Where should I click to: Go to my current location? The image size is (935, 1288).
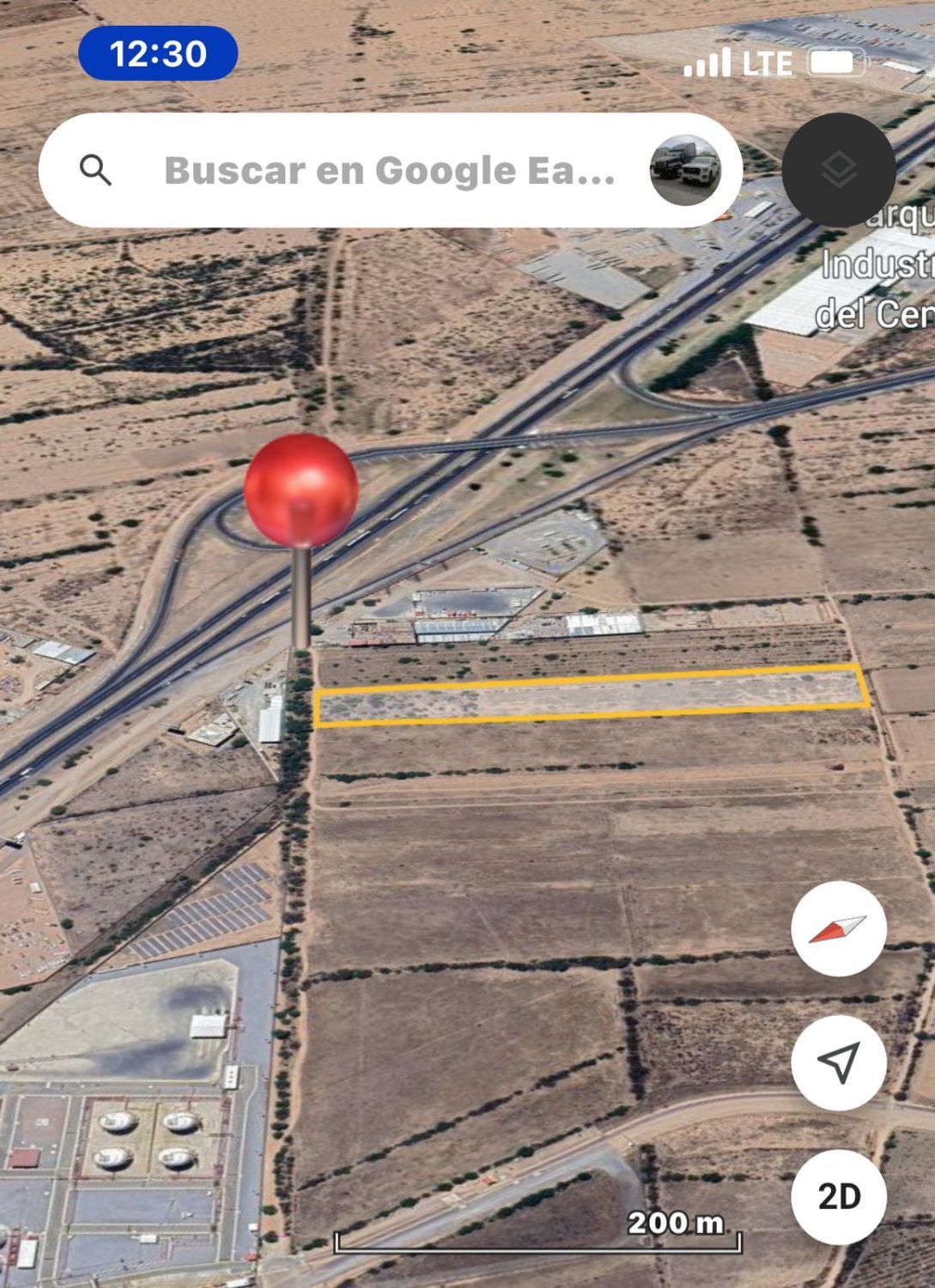point(838,1063)
